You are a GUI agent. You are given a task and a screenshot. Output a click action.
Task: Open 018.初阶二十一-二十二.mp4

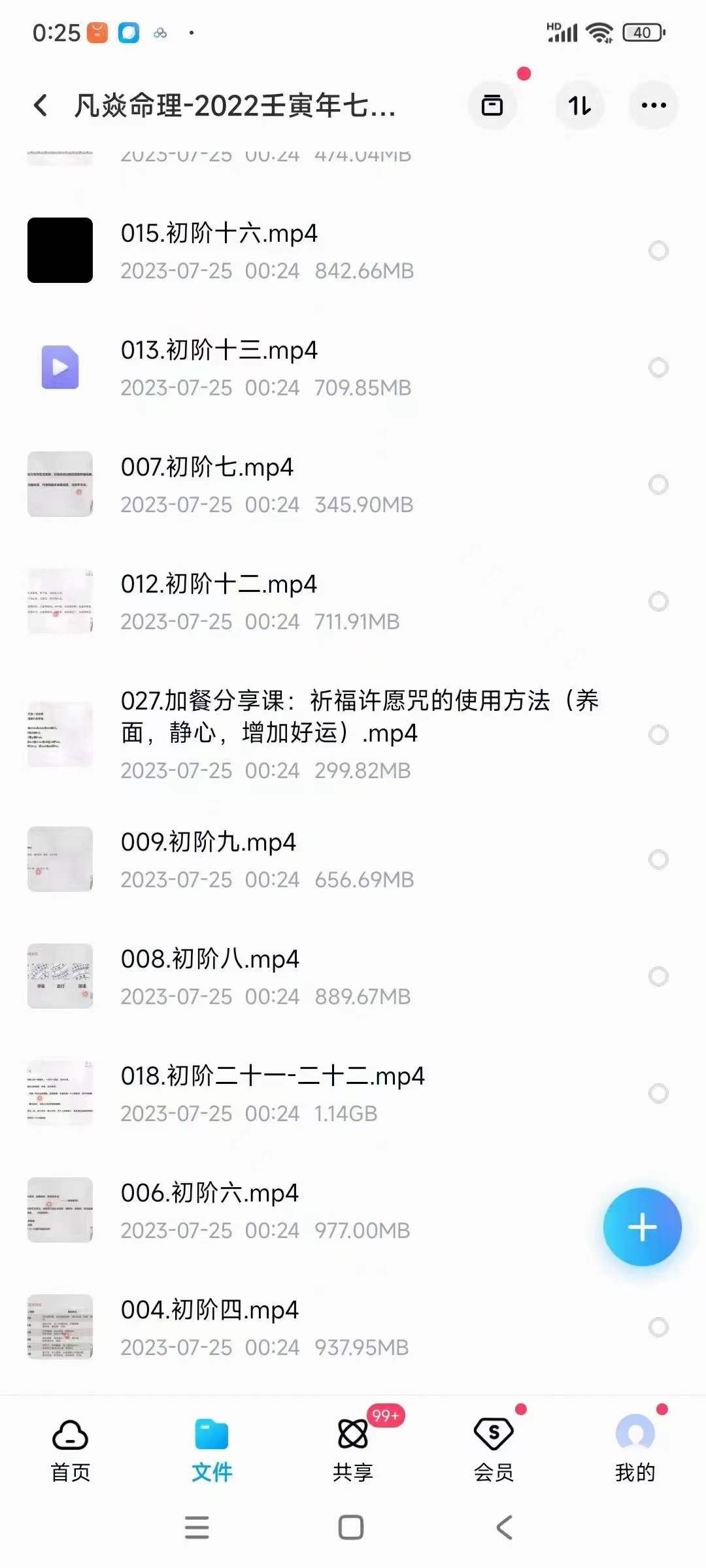click(x=273, y=1076)
